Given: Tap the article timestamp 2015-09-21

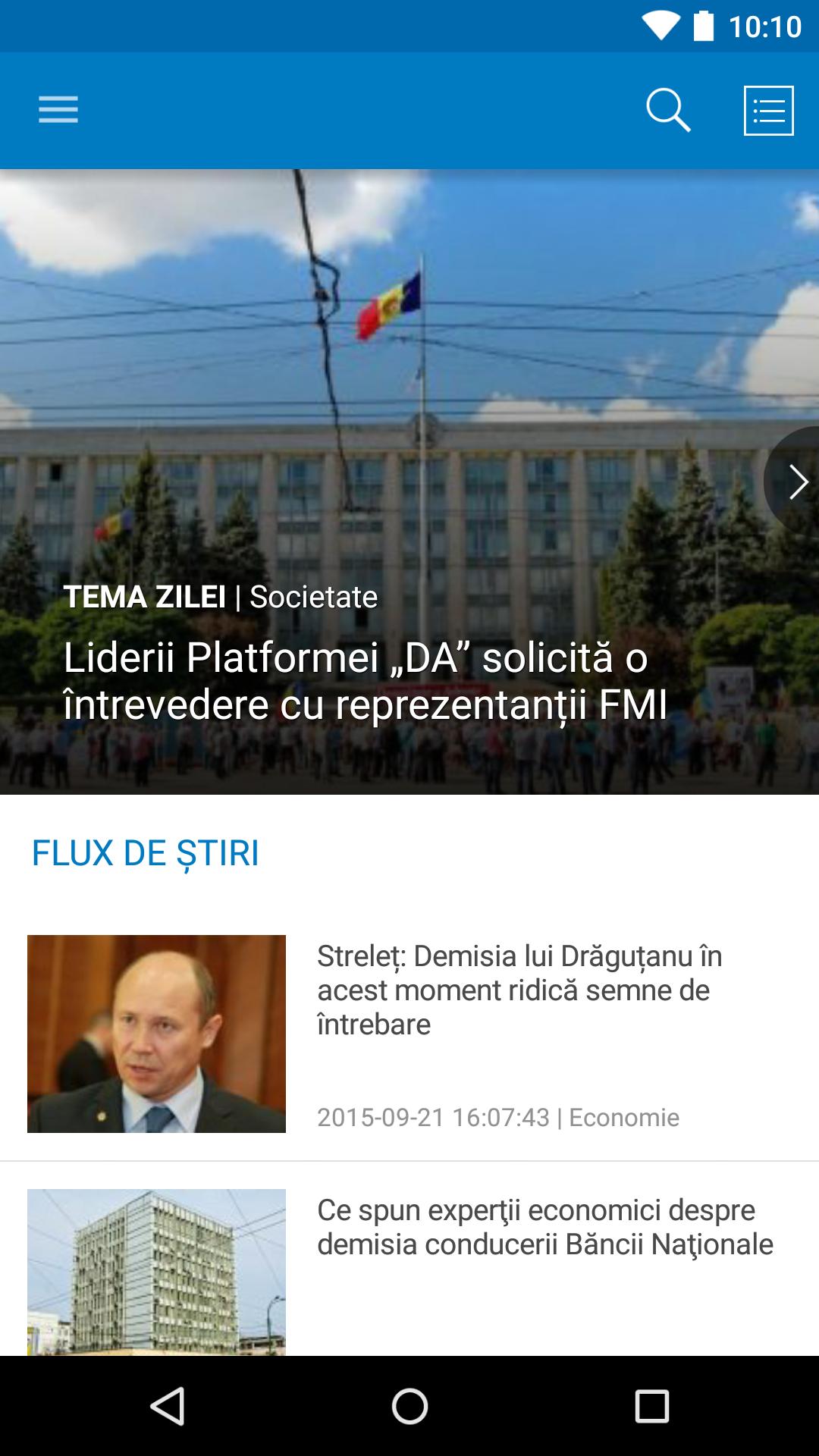Looking at the screenshot, I should [x=432, y=1118].
